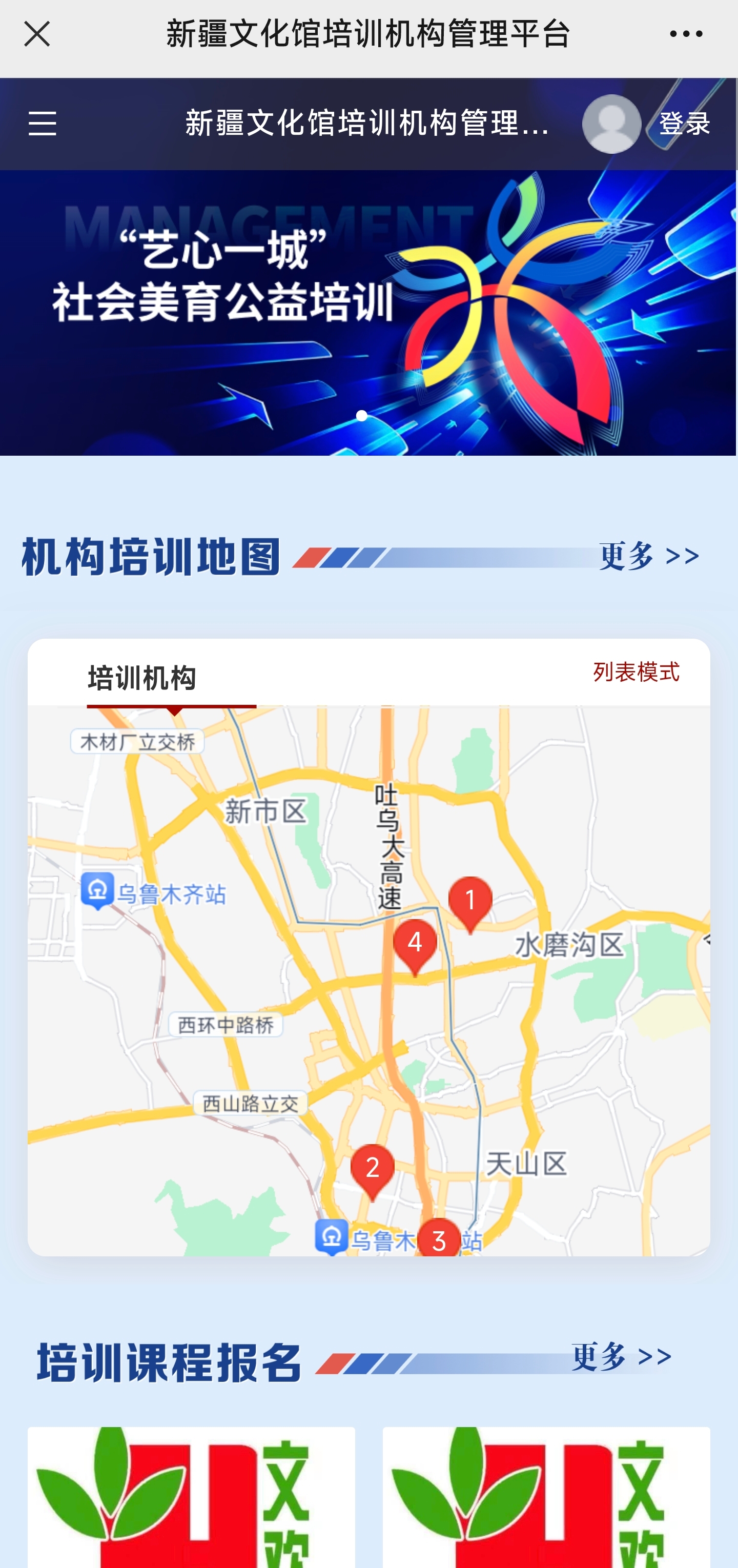Tap 登录 to log in

pos(685,124)
